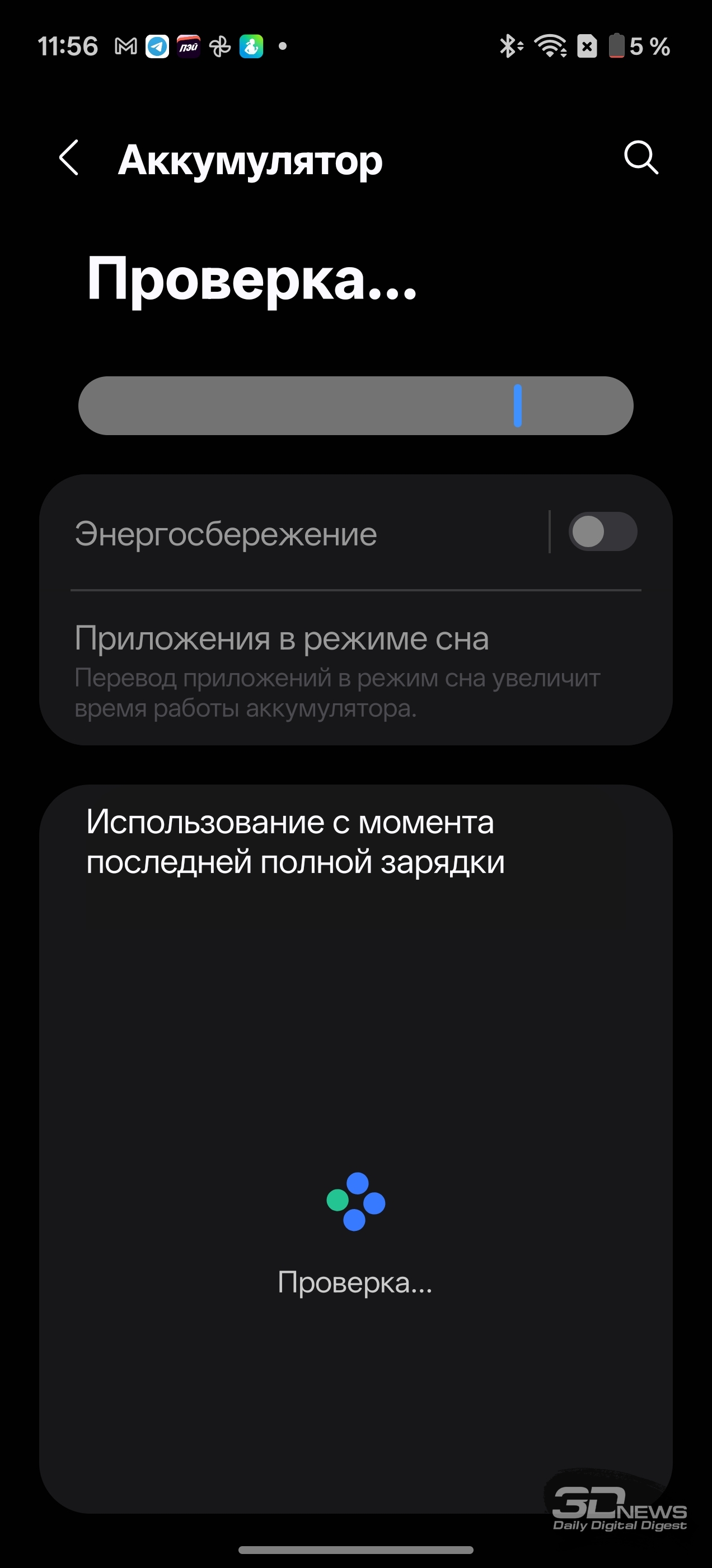Image resolution: width=712 pixels, height=1568 pixels.
Task: Go back from the Аккумулятор screen
Action: (x=69, y=158)
